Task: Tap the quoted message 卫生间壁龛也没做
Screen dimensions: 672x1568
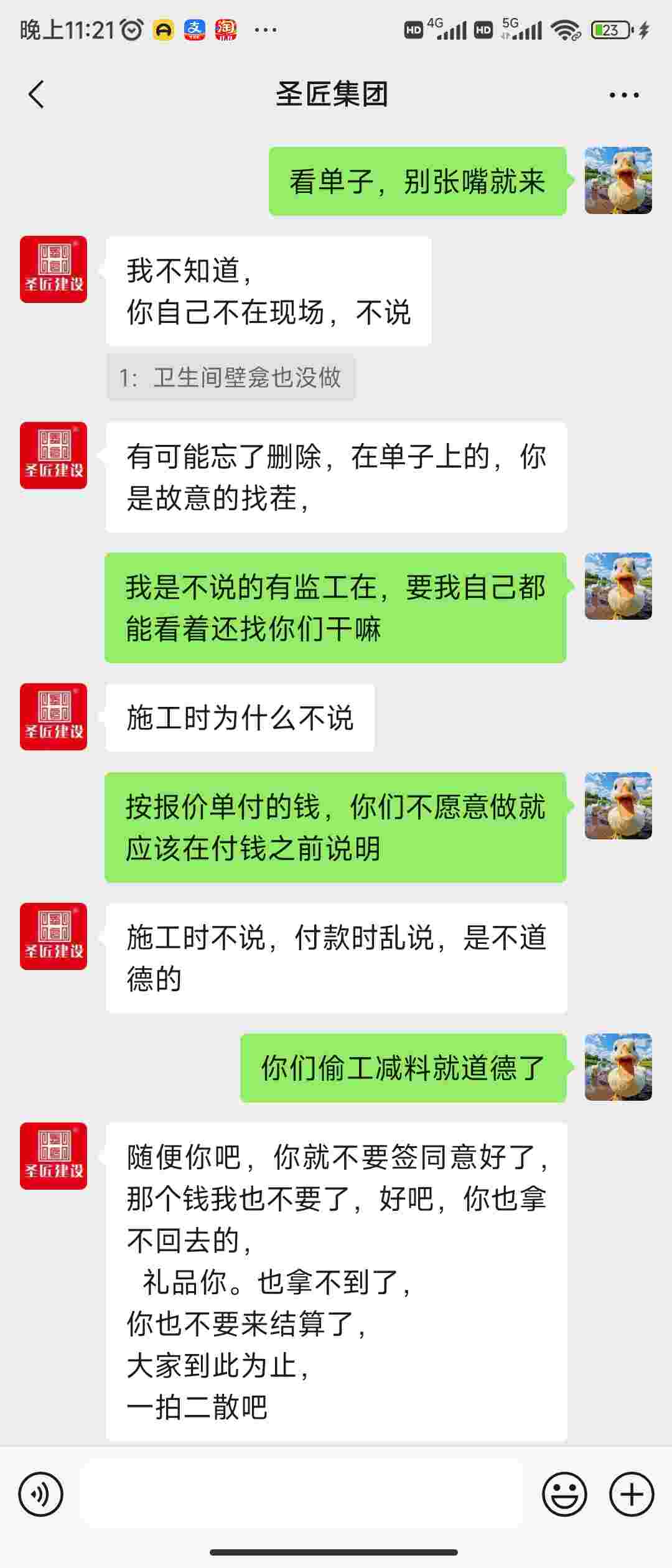Action: click(231, 378)
